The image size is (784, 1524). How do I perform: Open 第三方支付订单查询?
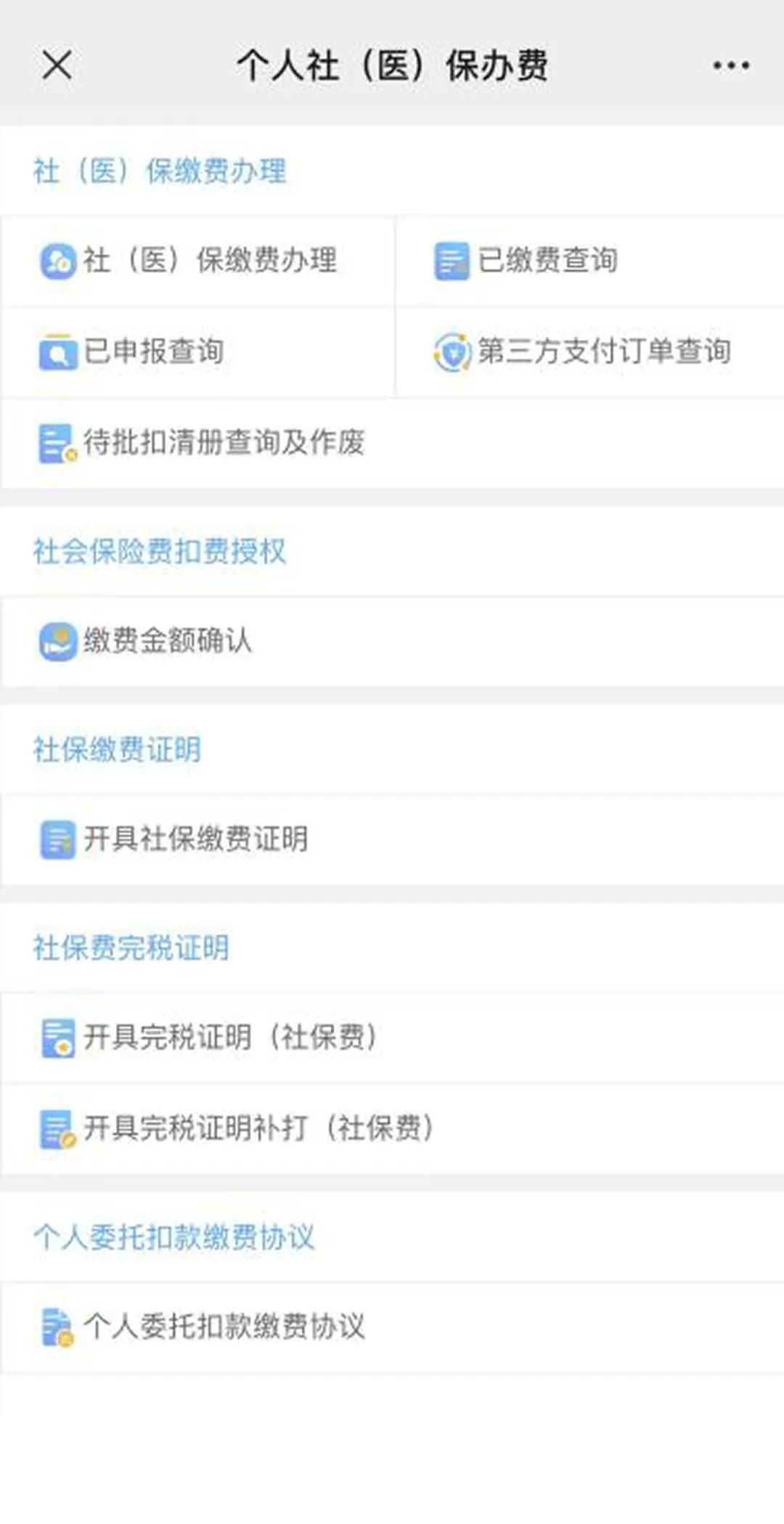(590, 352)
